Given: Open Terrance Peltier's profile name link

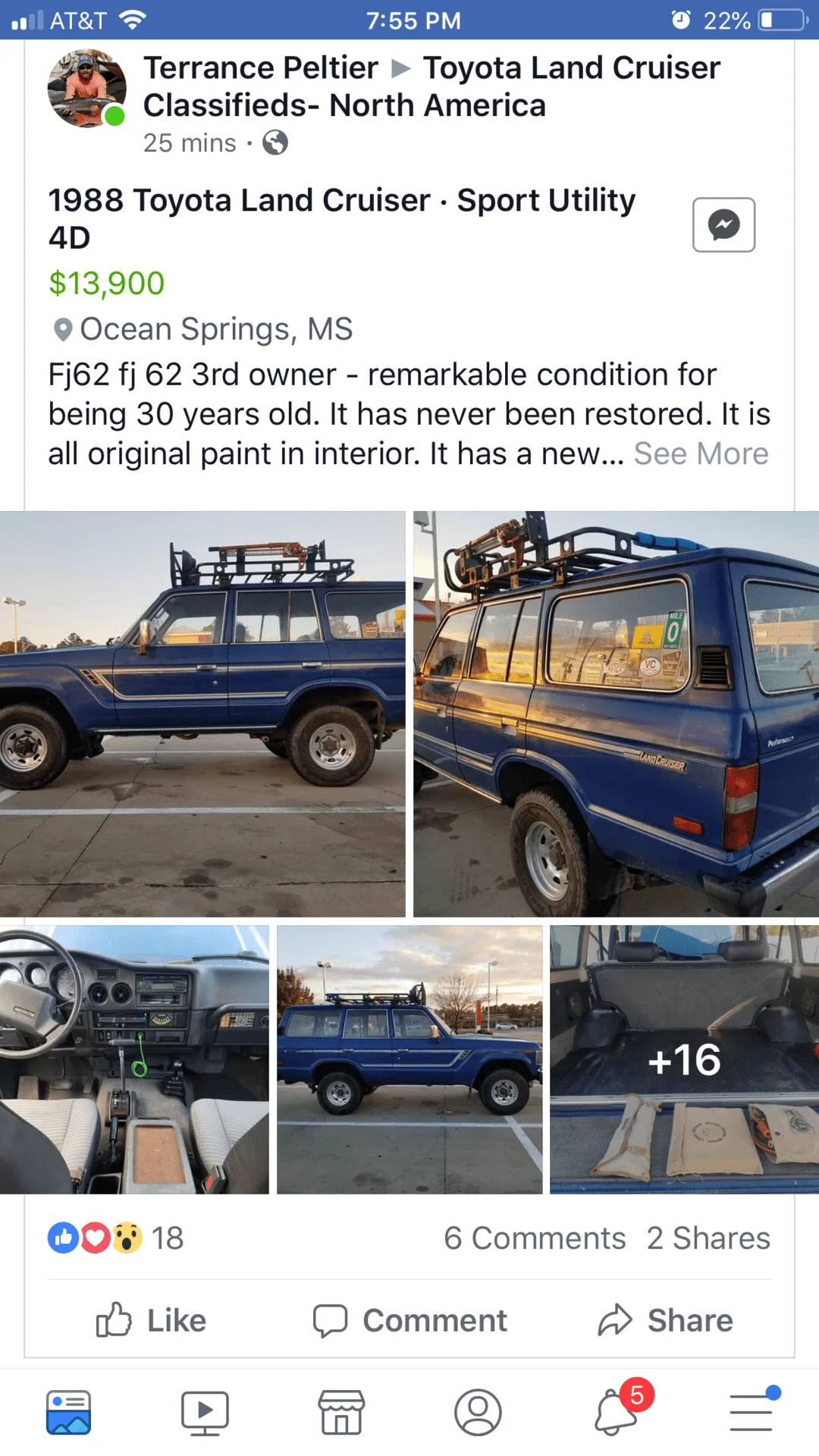Looking at the screenshot, I should [x=261, y=68].
